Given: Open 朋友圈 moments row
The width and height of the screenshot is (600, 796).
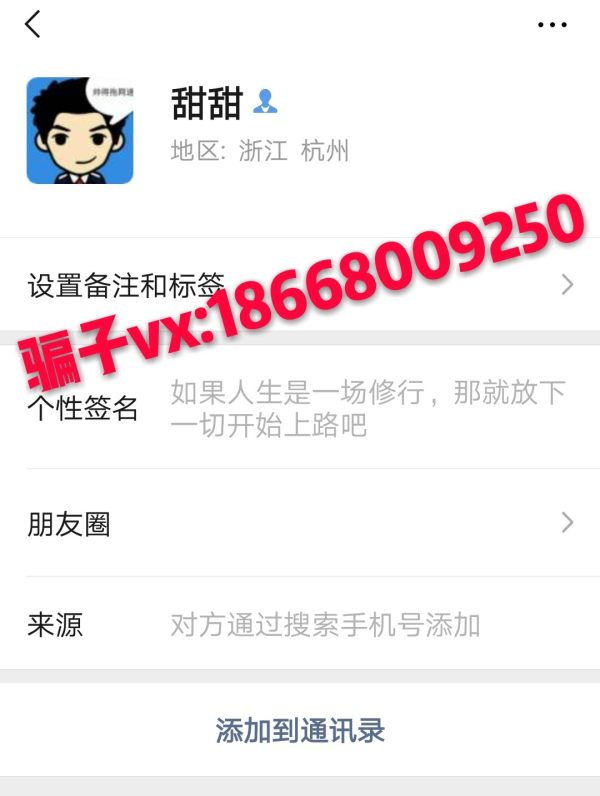Looking at the screenshot, I should pyautogui.click(x=300, y=523).
